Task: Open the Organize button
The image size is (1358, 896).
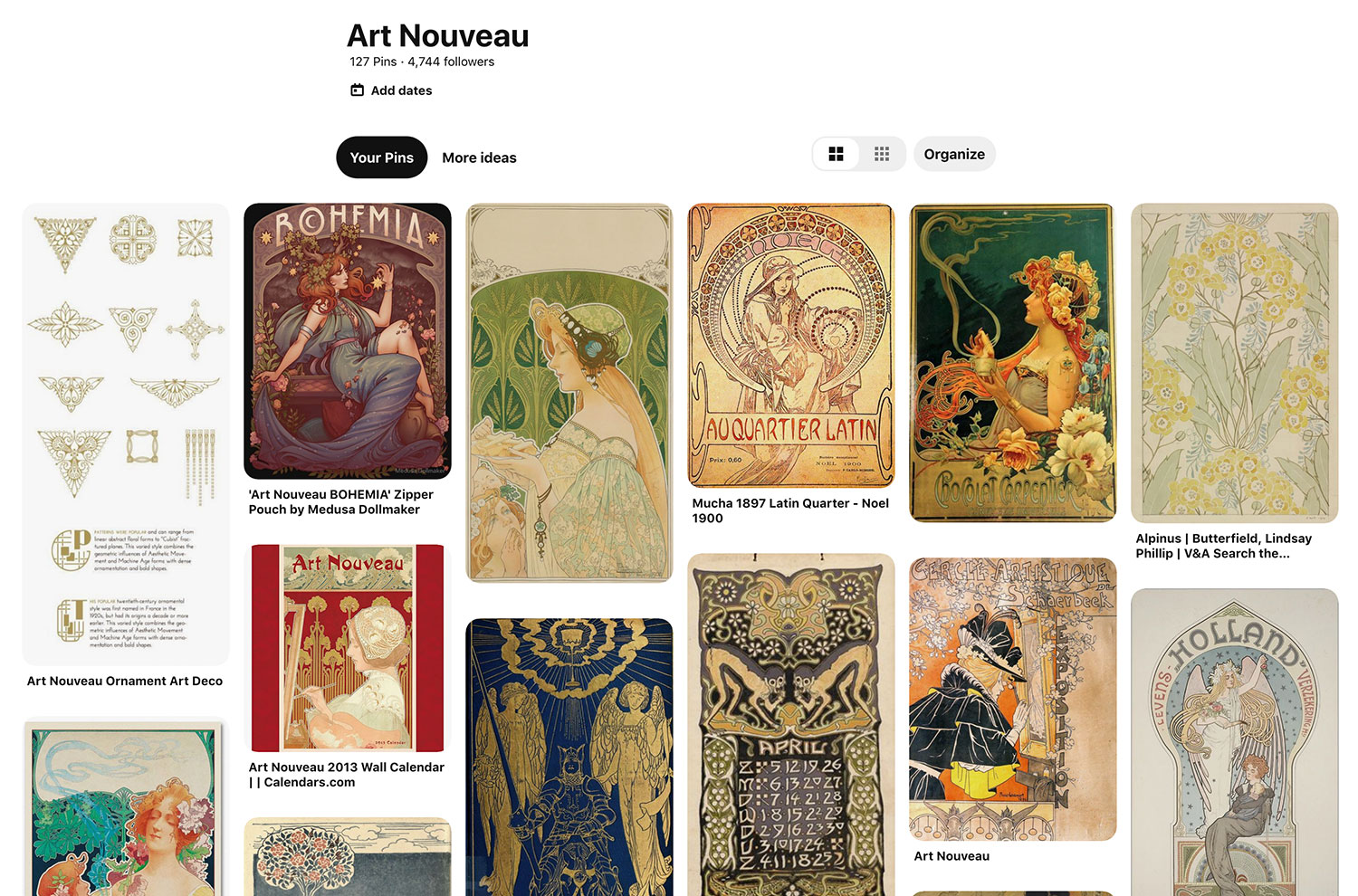Action: coord(953,154)
